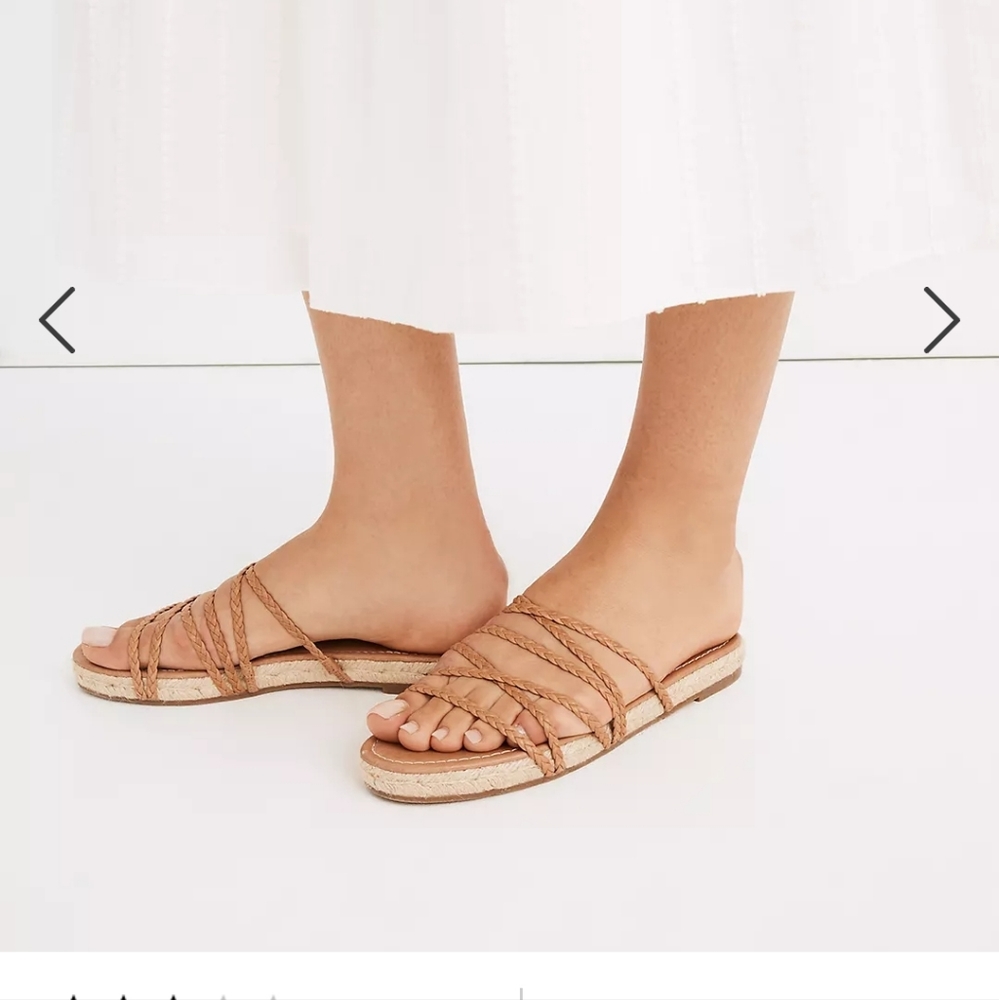Expand the next-image chevron control

point(941,322)
